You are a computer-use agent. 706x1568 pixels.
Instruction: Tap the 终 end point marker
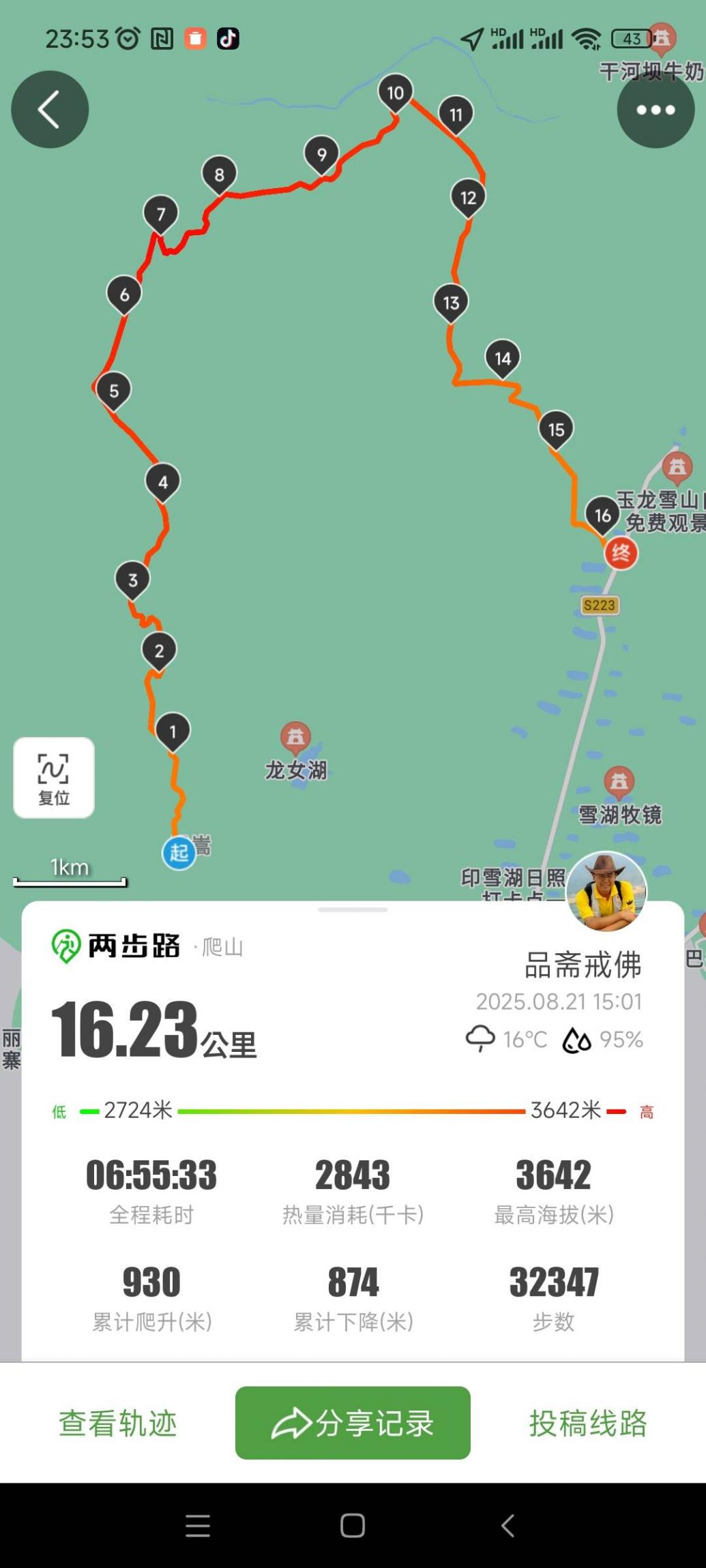pos(621,552)
